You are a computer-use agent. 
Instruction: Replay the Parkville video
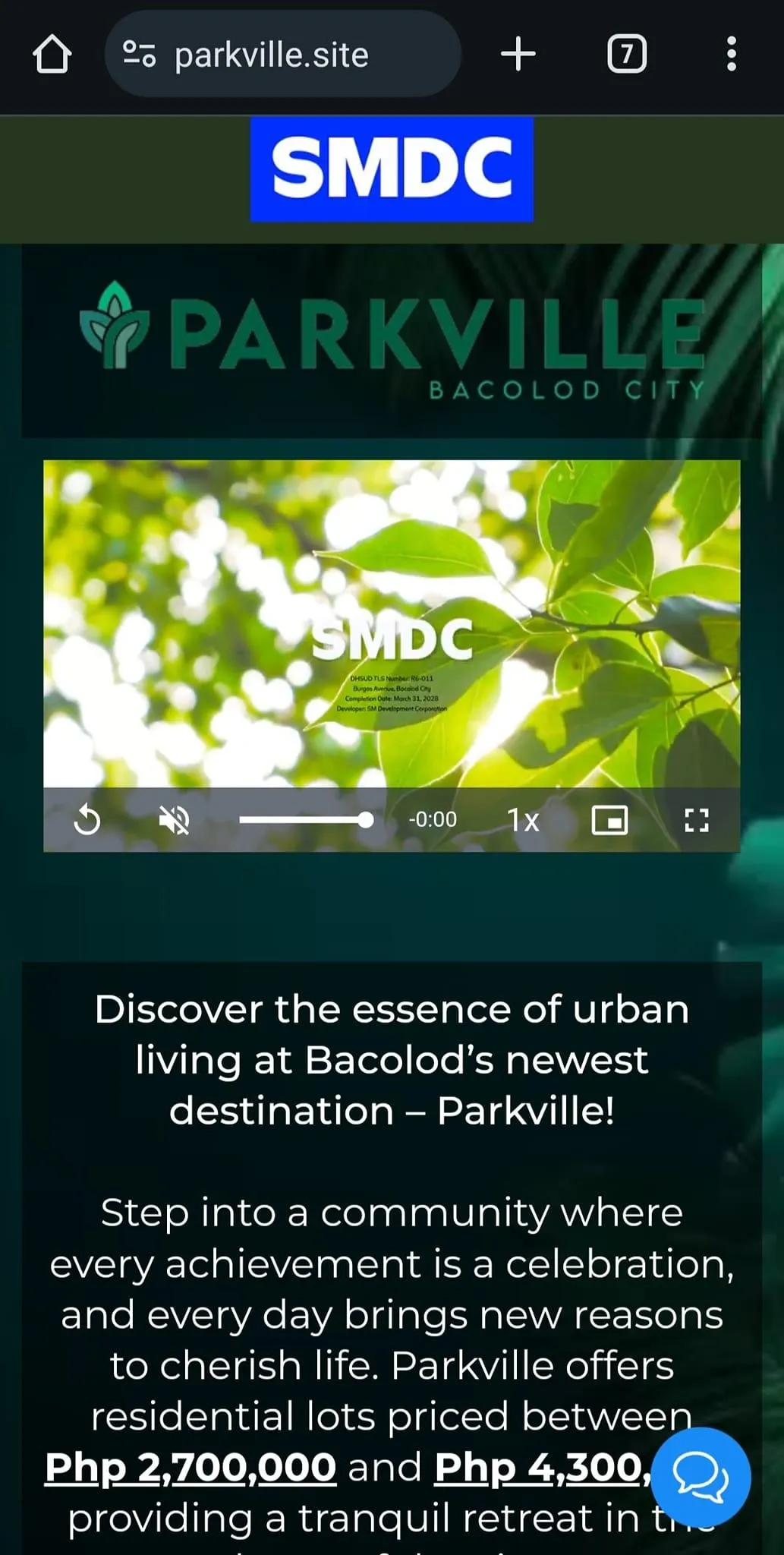pos(87,820)
